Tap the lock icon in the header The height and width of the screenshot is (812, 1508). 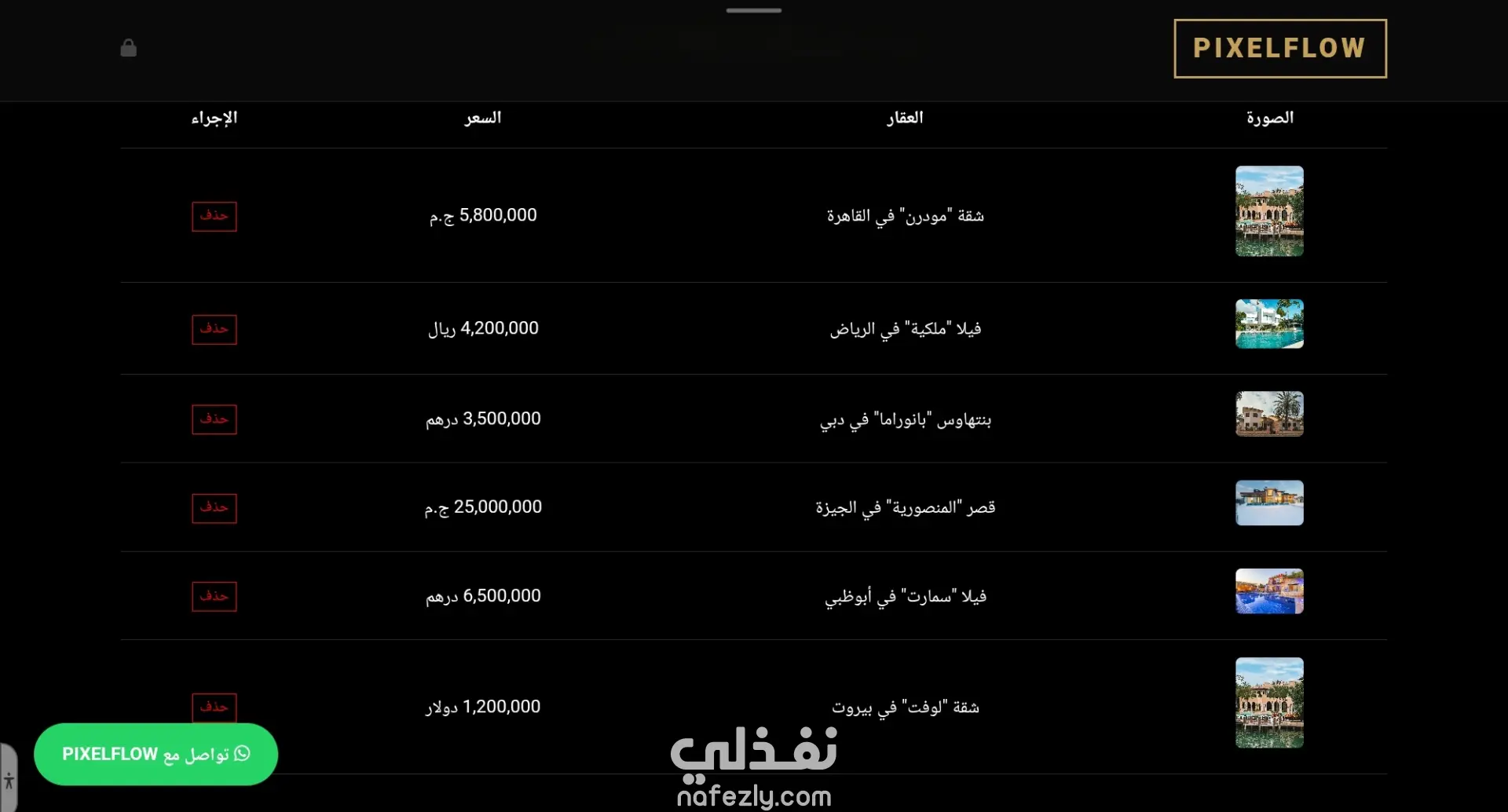tap(129, 49)
